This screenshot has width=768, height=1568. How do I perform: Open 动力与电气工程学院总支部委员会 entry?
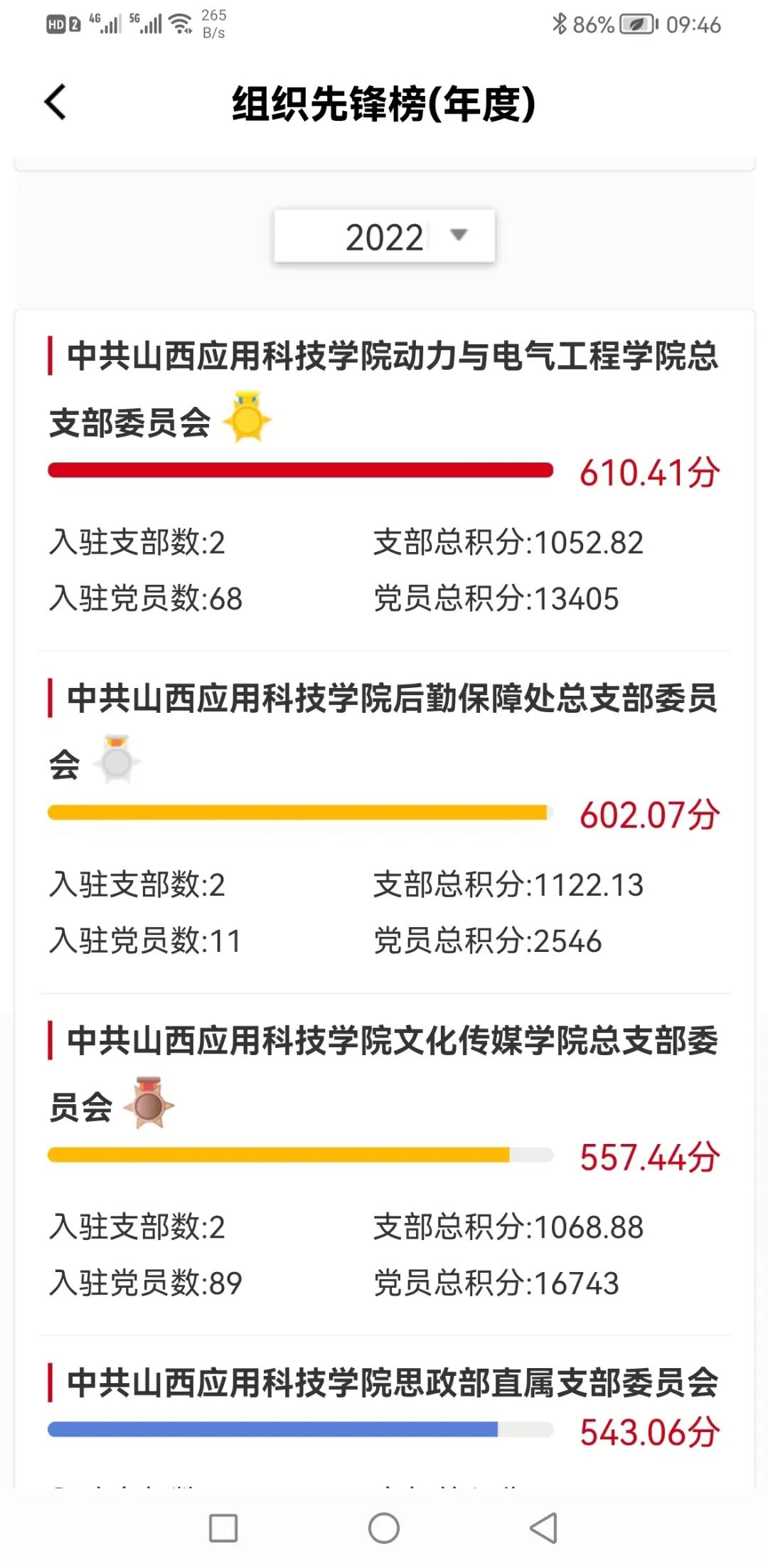(x=384, y=388)
